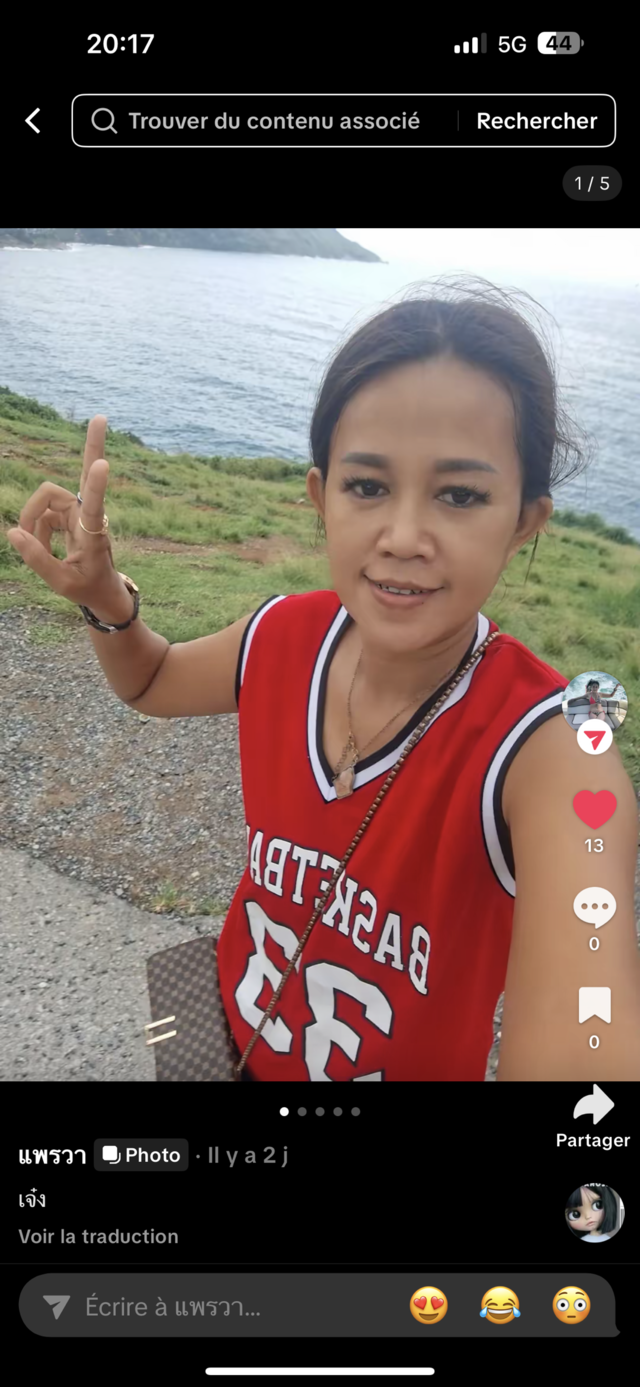Like this photo post with the heart
The width and height of the screenshot is (640, 1387).
click(x=594, y=810)
